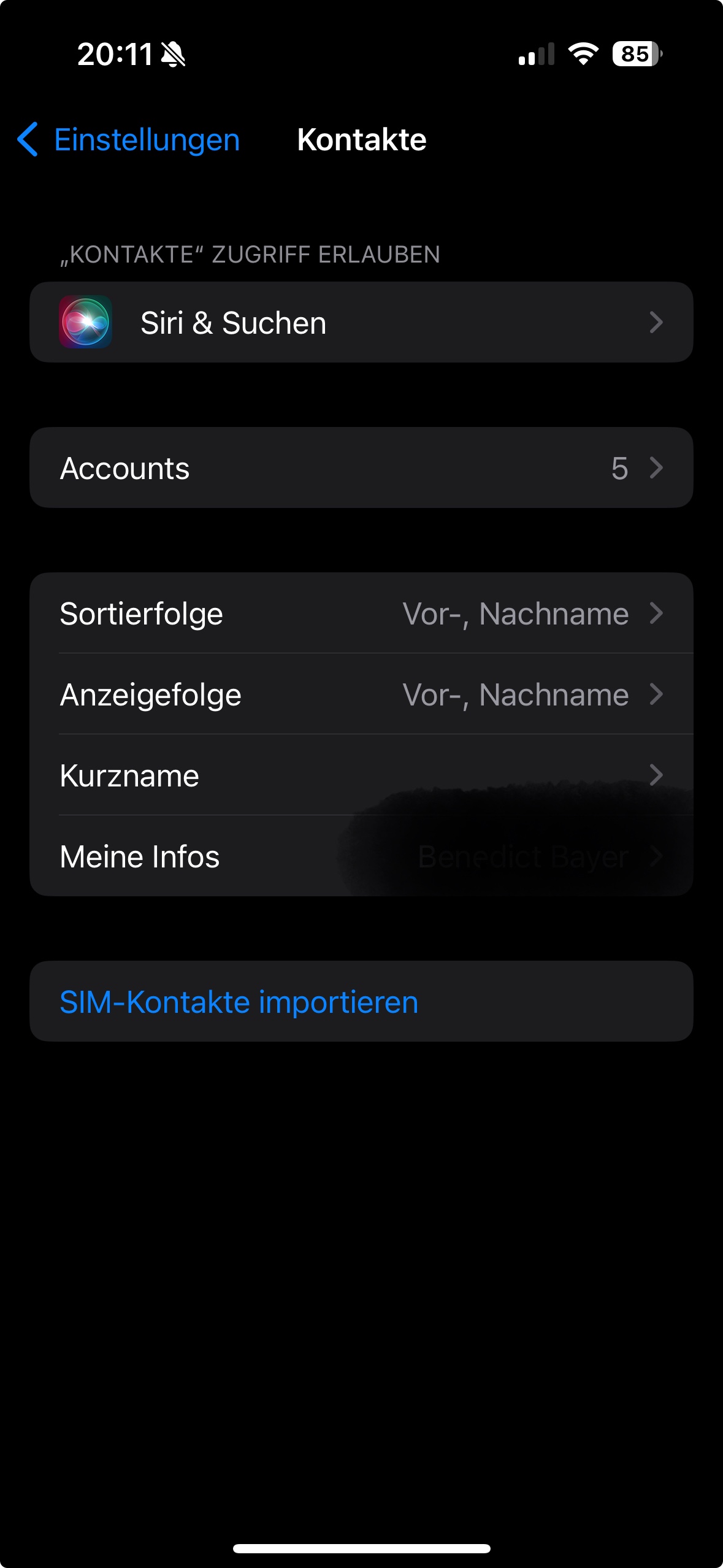This screenshot has width=723, height=1568.
Task: Open the Kurzname settings
Action: click(361, 775)
